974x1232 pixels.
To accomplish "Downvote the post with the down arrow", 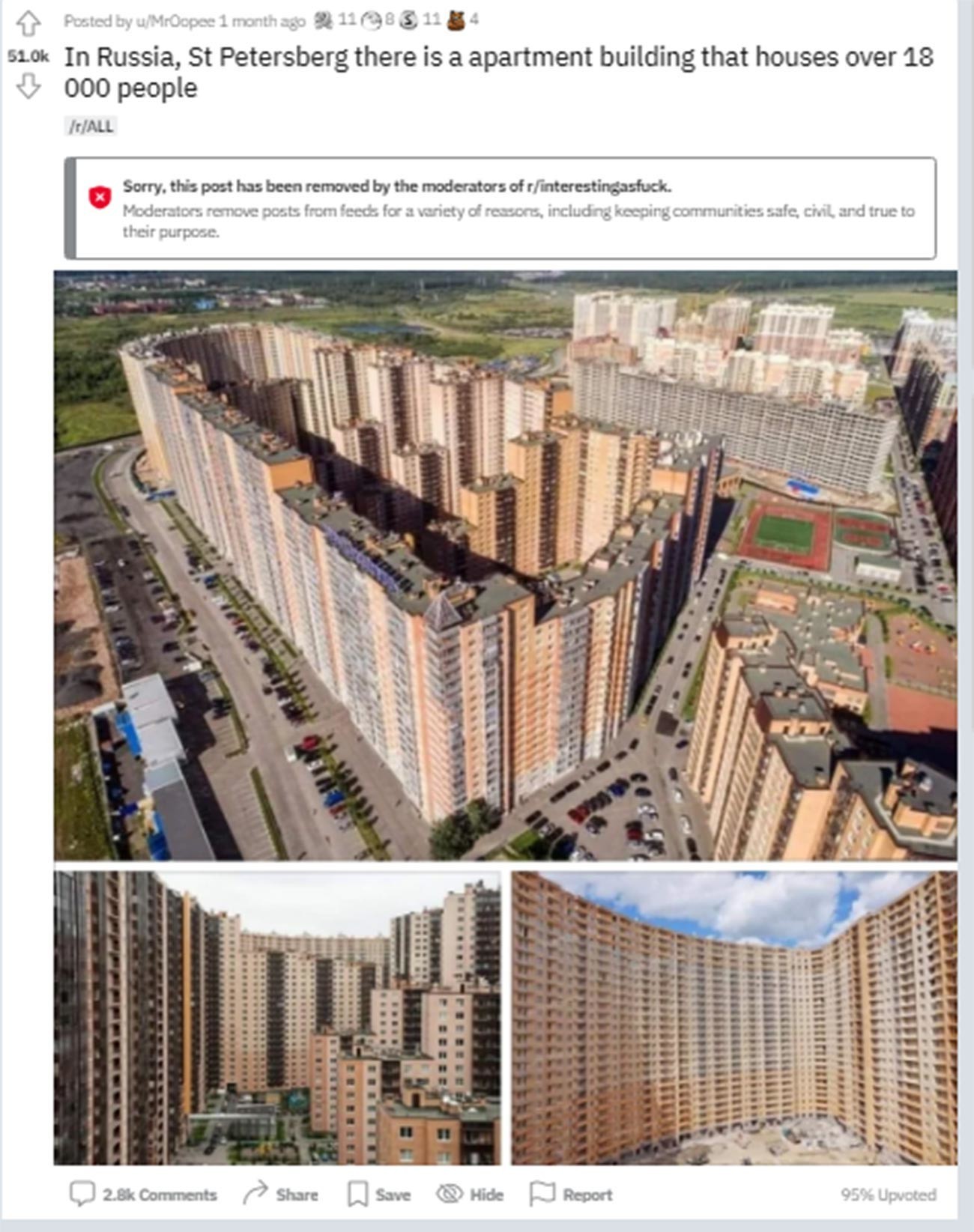I will pos(28,90).
